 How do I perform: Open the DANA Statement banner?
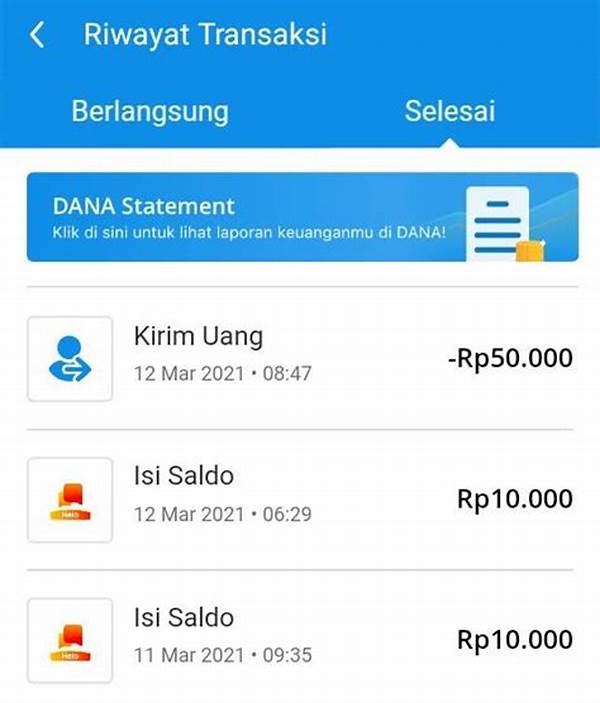click(x=301, y=217)
